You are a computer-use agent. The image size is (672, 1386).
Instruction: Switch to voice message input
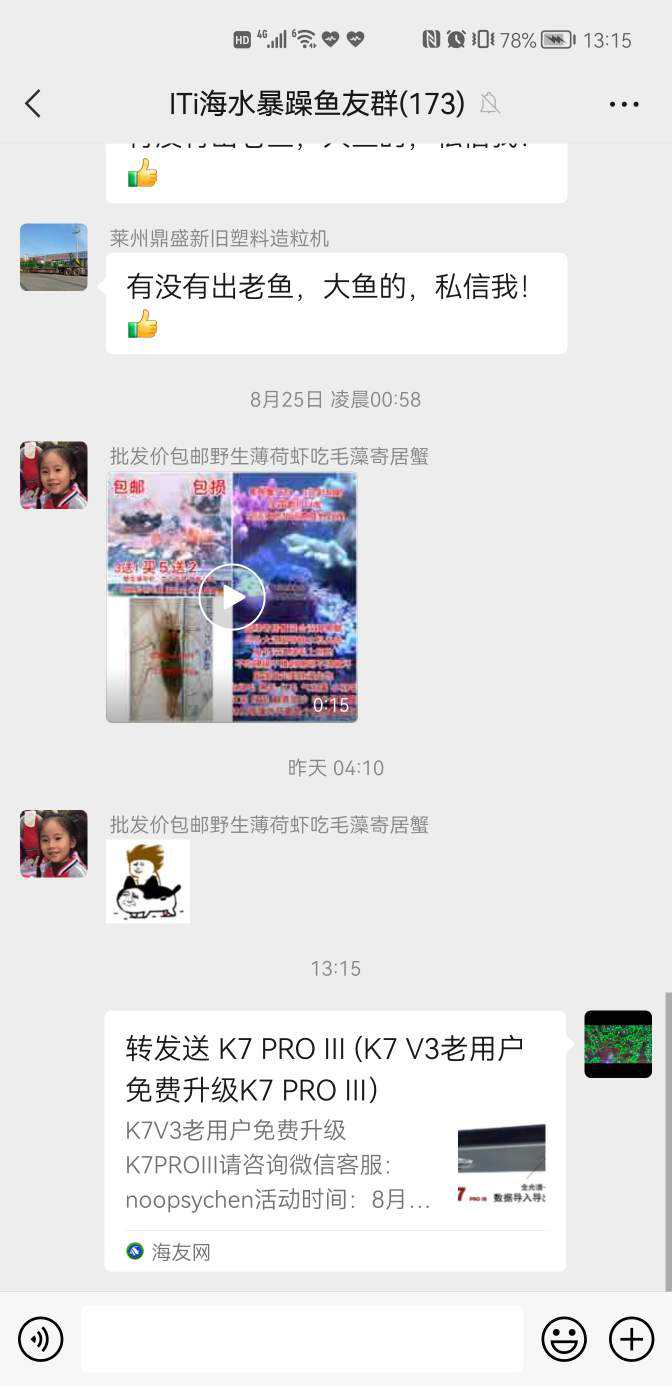click(41, 1339)
